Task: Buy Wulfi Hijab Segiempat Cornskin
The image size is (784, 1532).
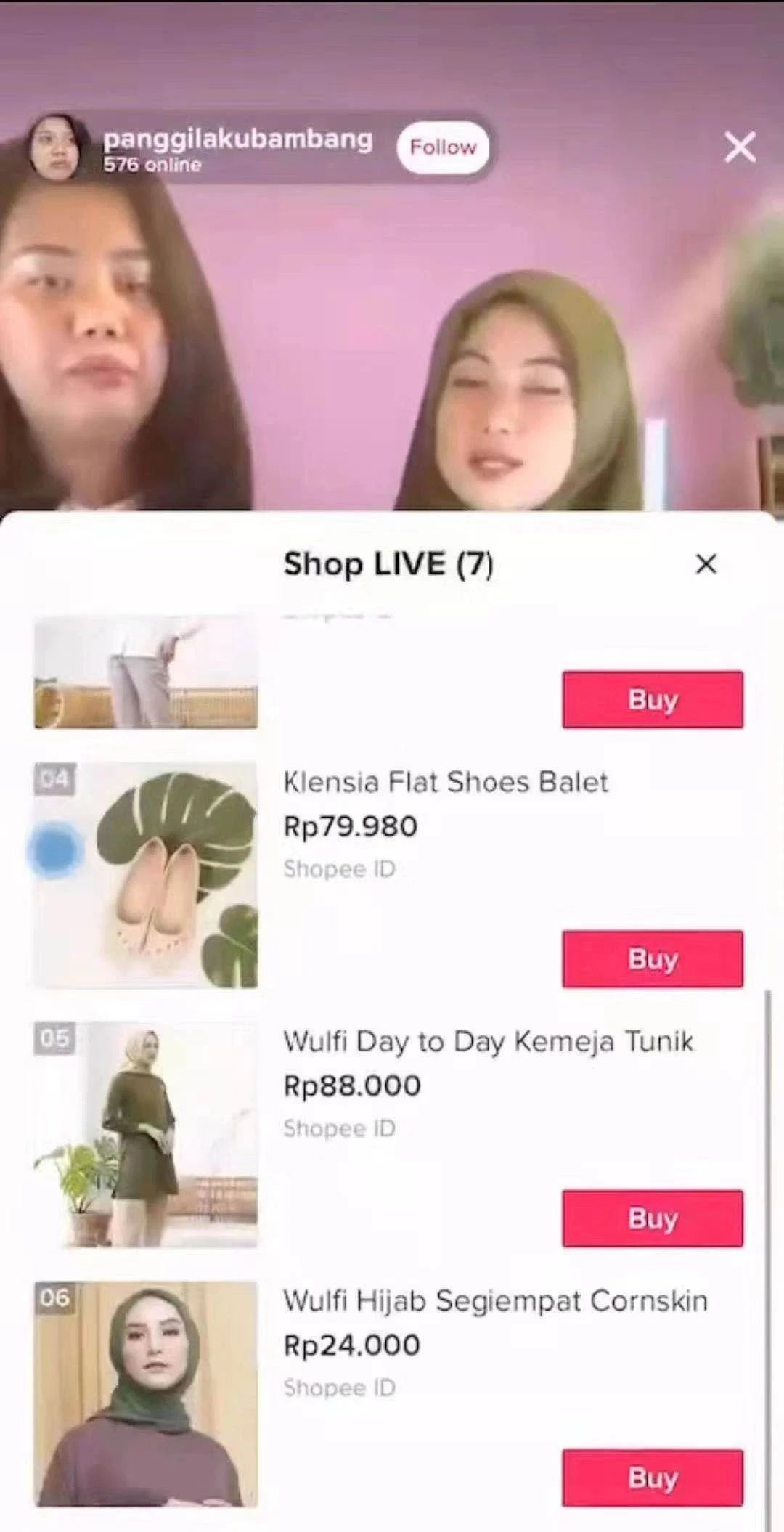Action: pos(652,1477)
